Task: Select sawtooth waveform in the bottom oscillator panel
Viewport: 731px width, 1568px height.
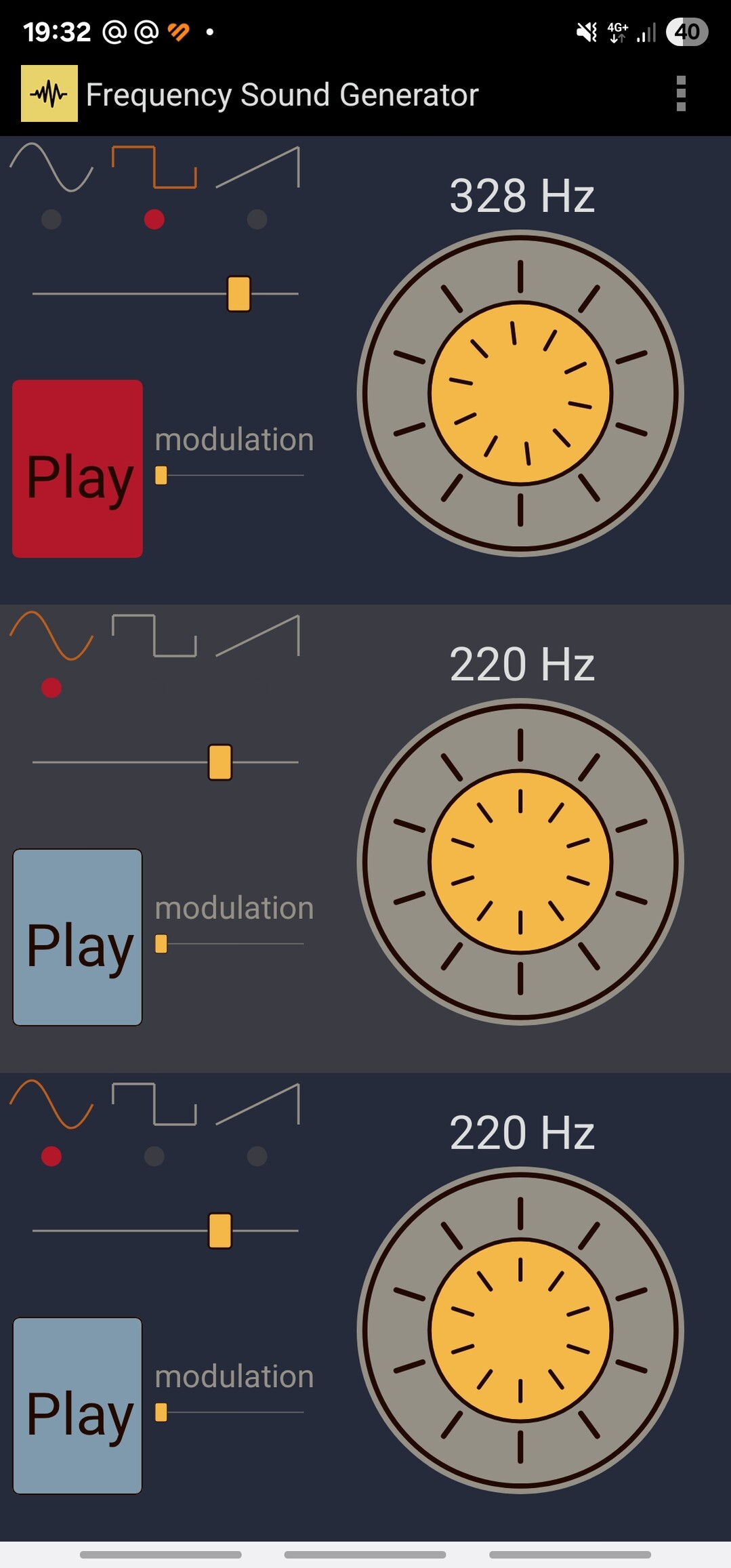Action: (x=257, y=1105)
